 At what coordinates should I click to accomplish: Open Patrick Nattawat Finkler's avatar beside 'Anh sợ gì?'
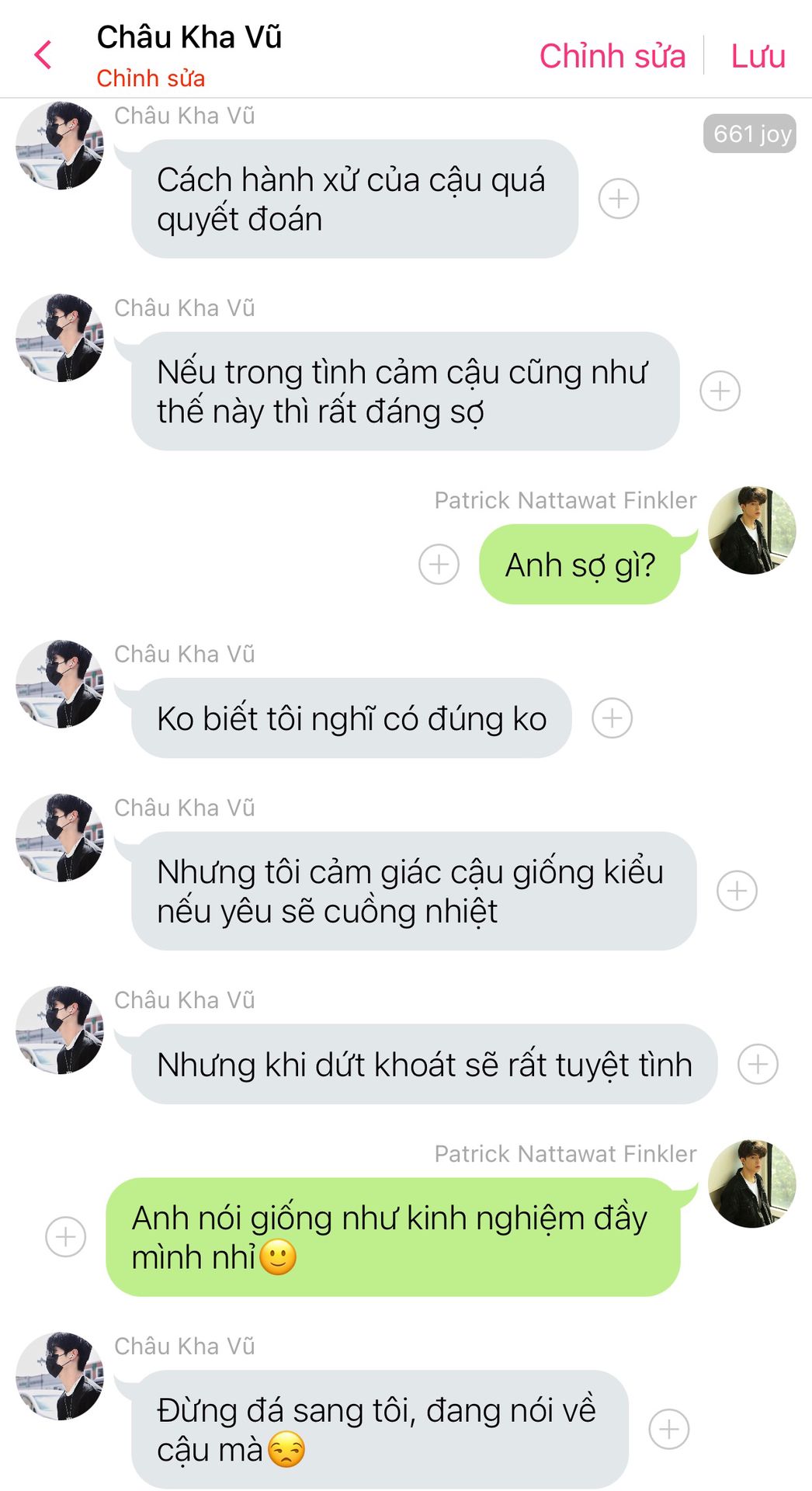pos(751,530)
